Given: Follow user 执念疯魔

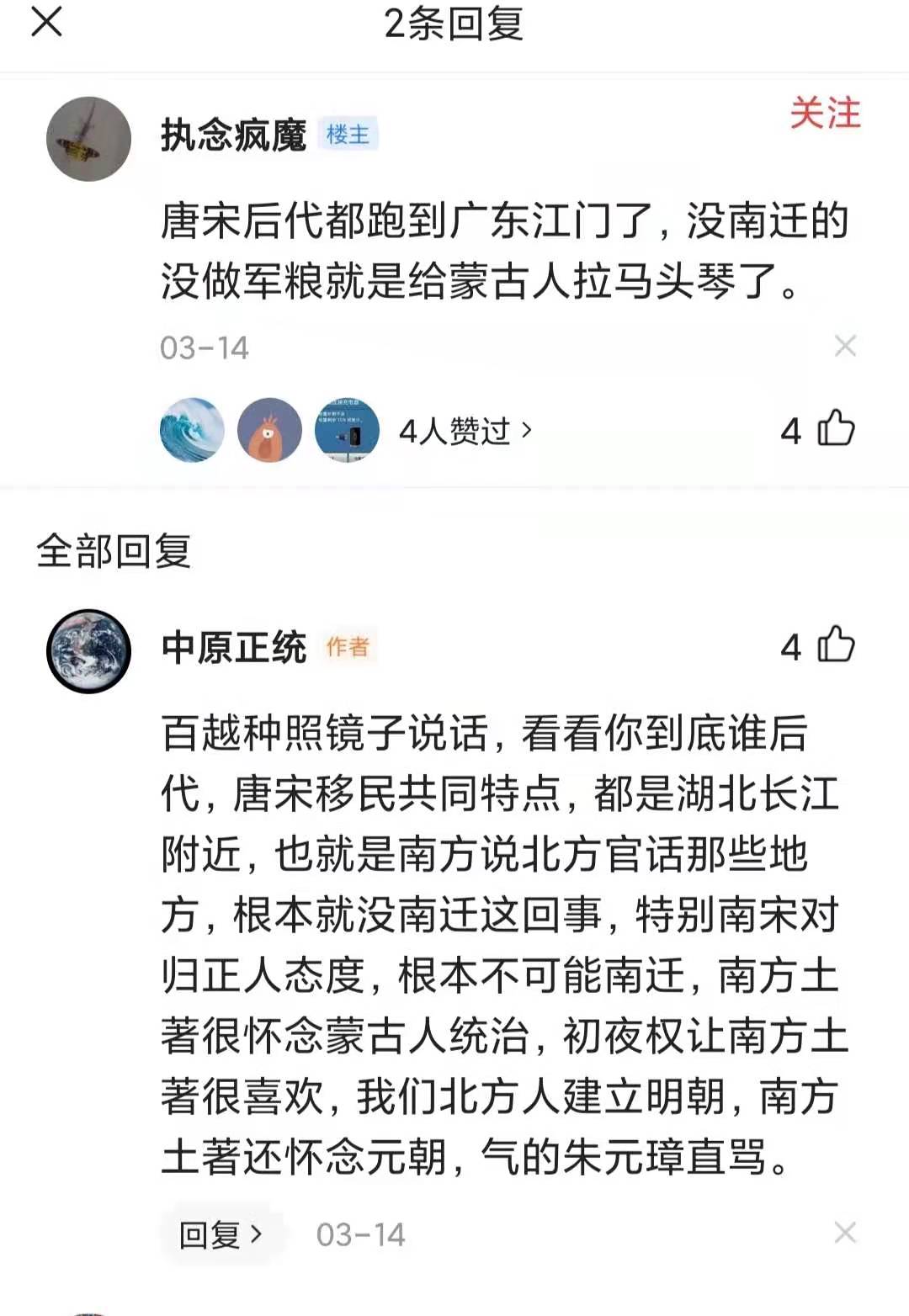Looking at the screenshot, I should (x=825, y=113).
